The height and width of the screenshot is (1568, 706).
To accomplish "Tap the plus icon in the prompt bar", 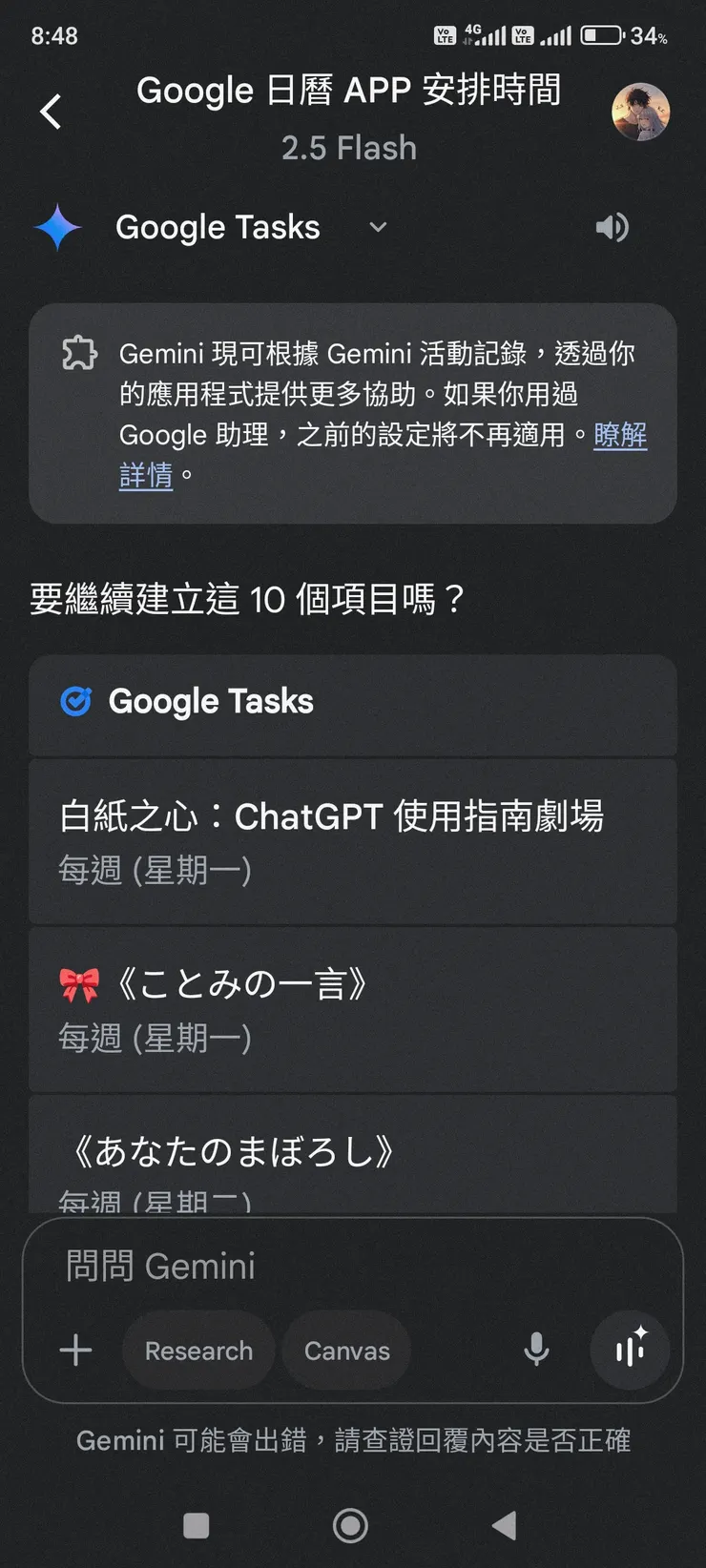I will [75, 1350].
